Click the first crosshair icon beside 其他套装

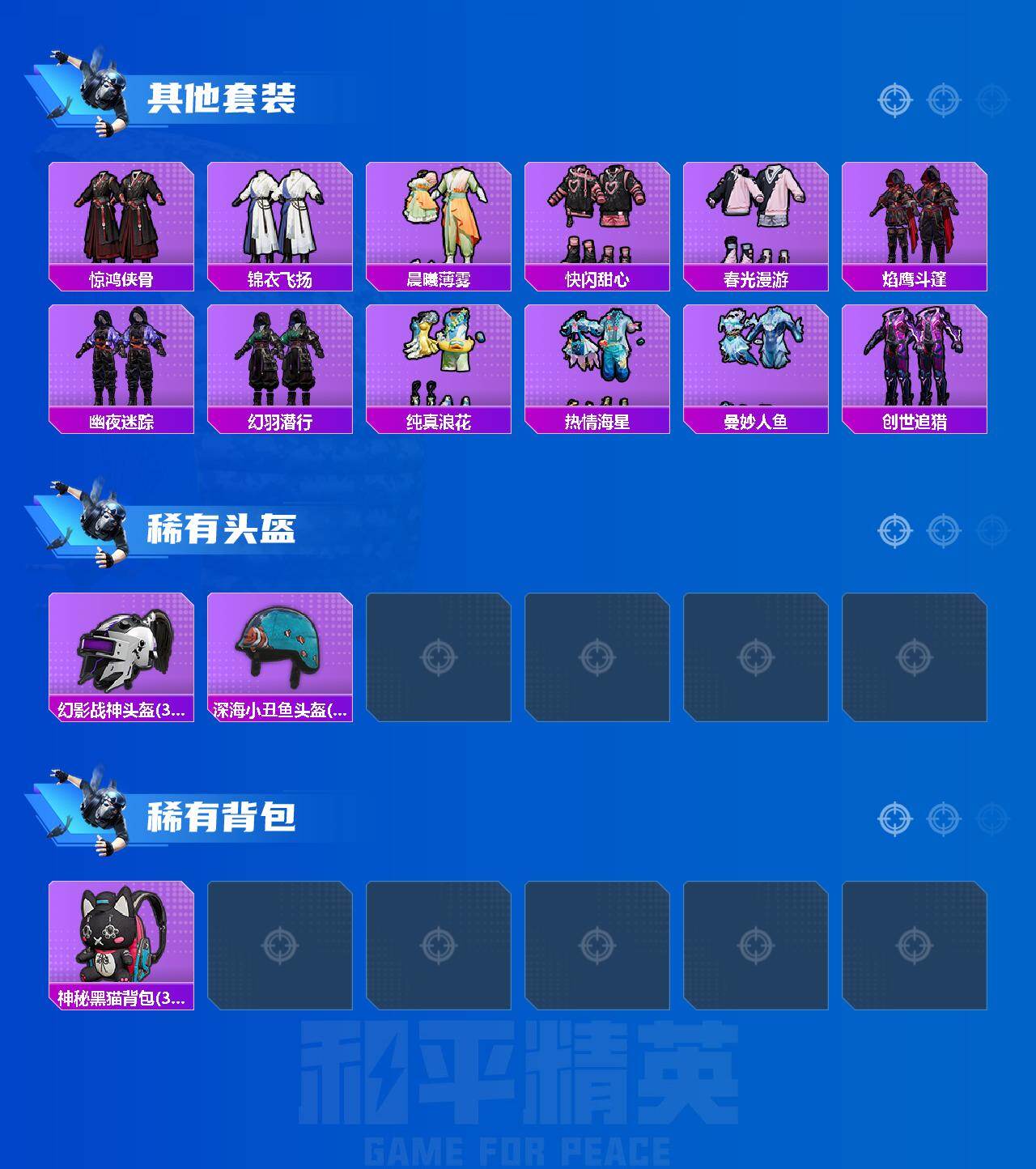pos(894,100)
